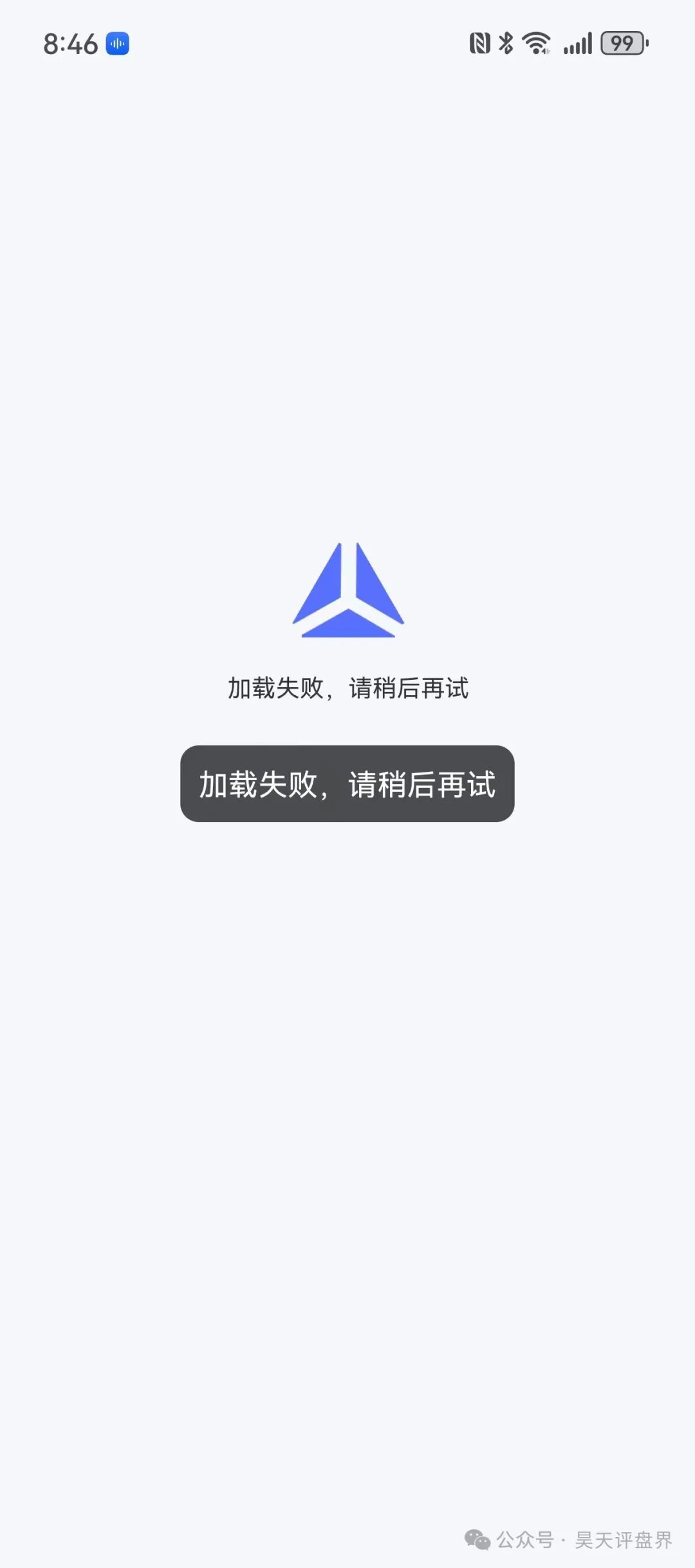The width and height of the screenshot is (695, 1568).
Task: Tap the loading failed toast message
Action: click(347, 786)
